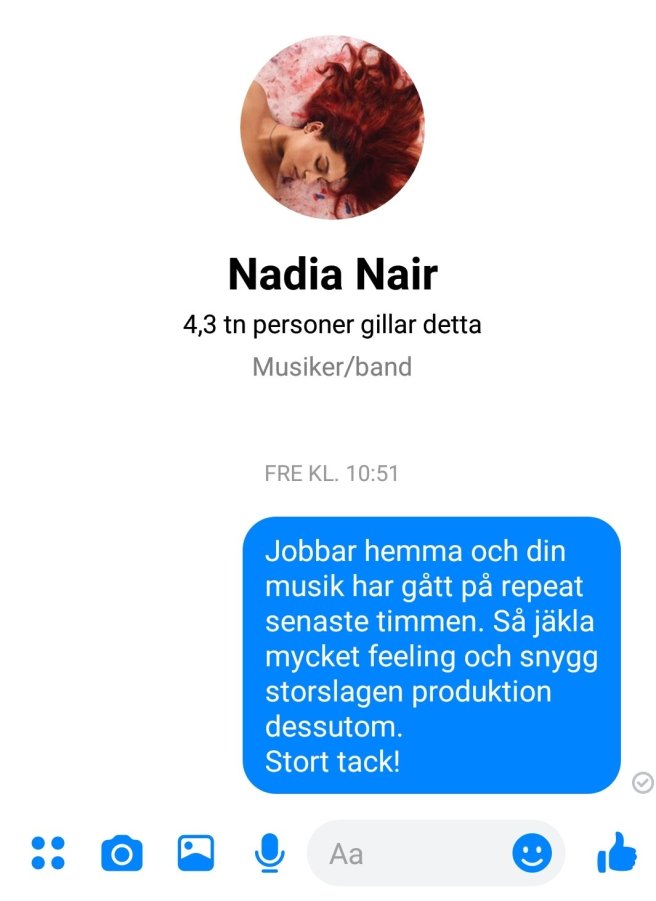Open the photo gallery picker

(x=196, y=852)
